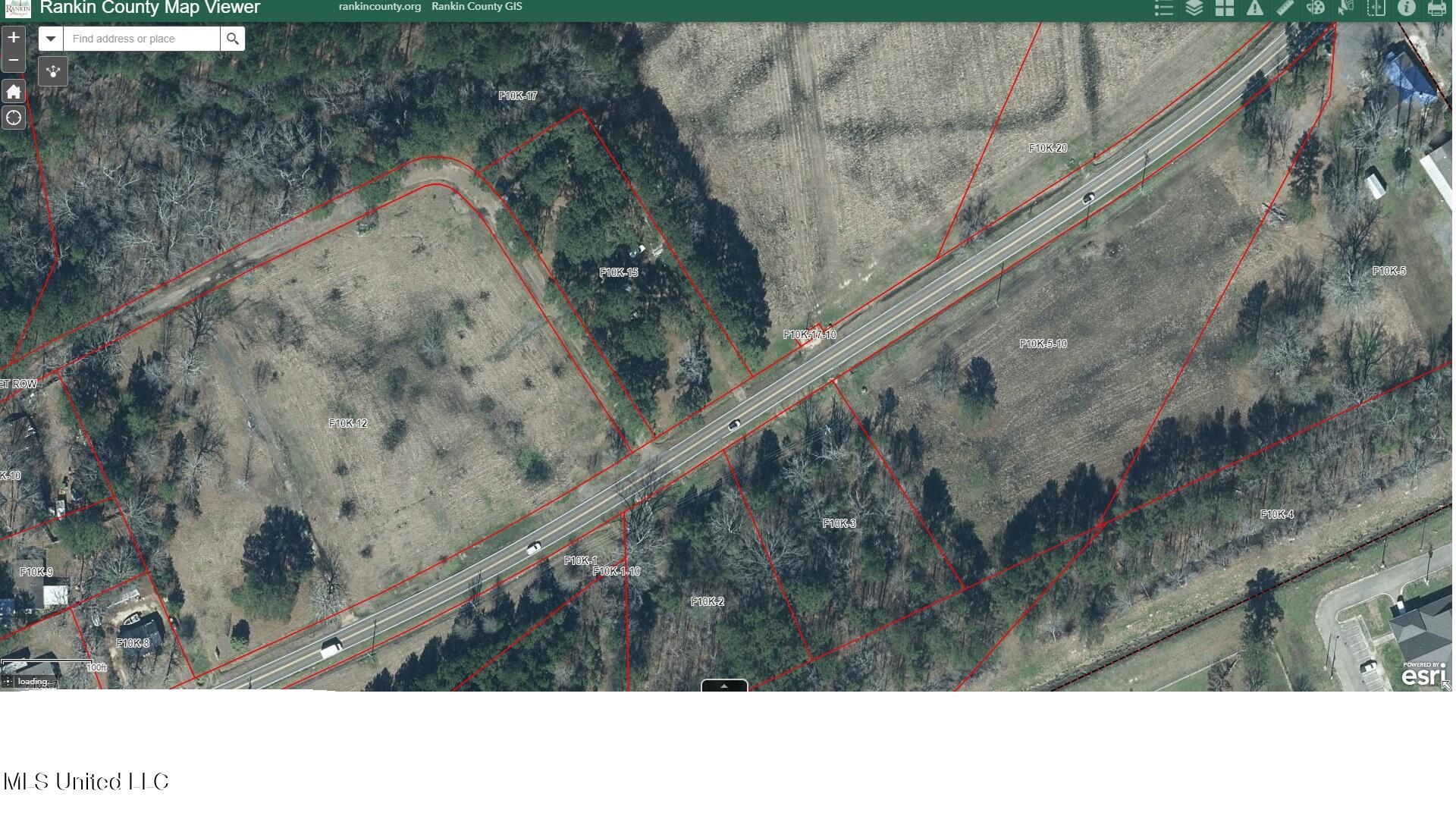Open the search source dropdown arrow
The height and width of the screenshot is (819, 1456).
point(51,39)
